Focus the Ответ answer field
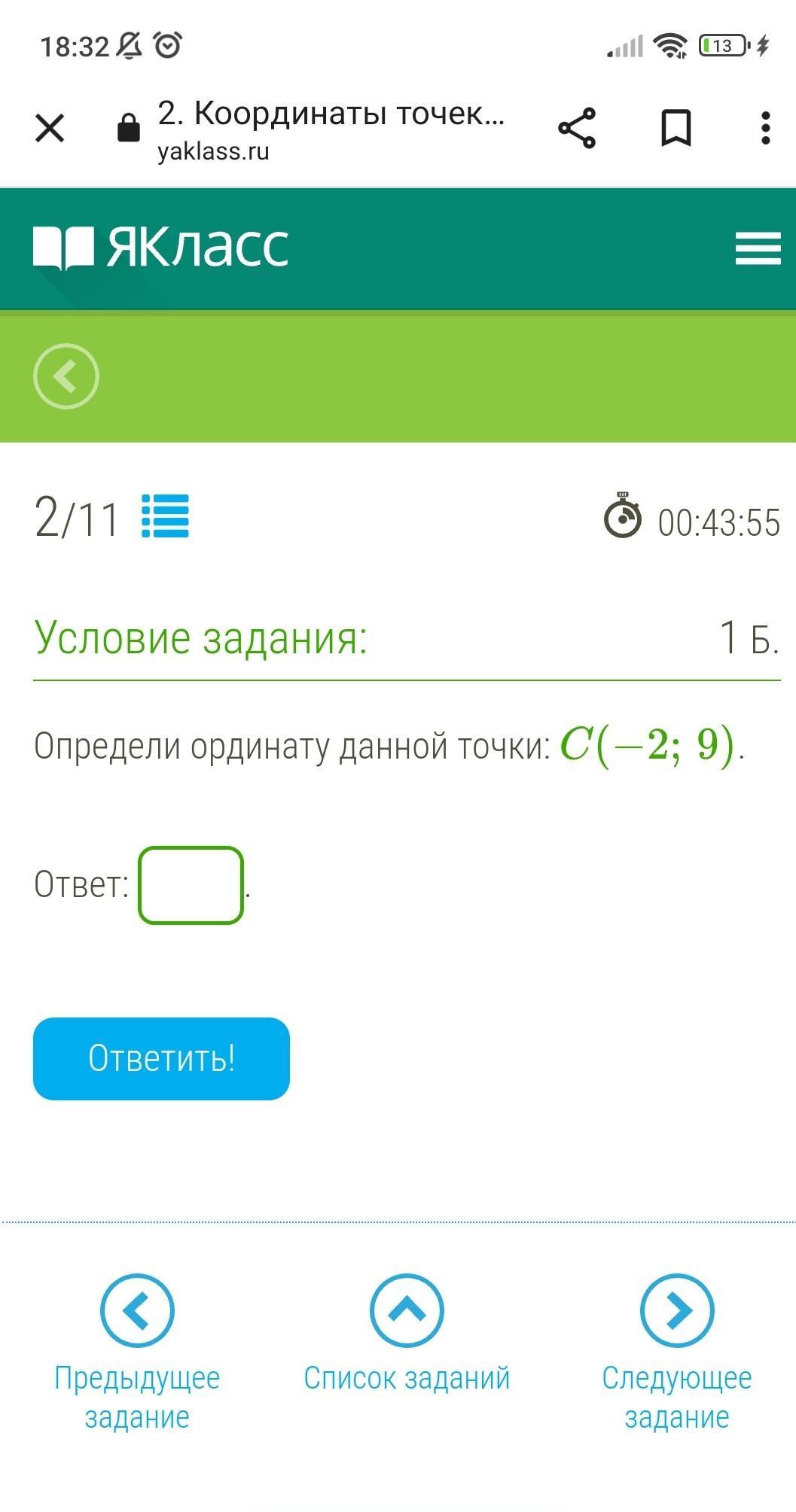The height and width of the screenshot is (1512, 796). [191, 885]
